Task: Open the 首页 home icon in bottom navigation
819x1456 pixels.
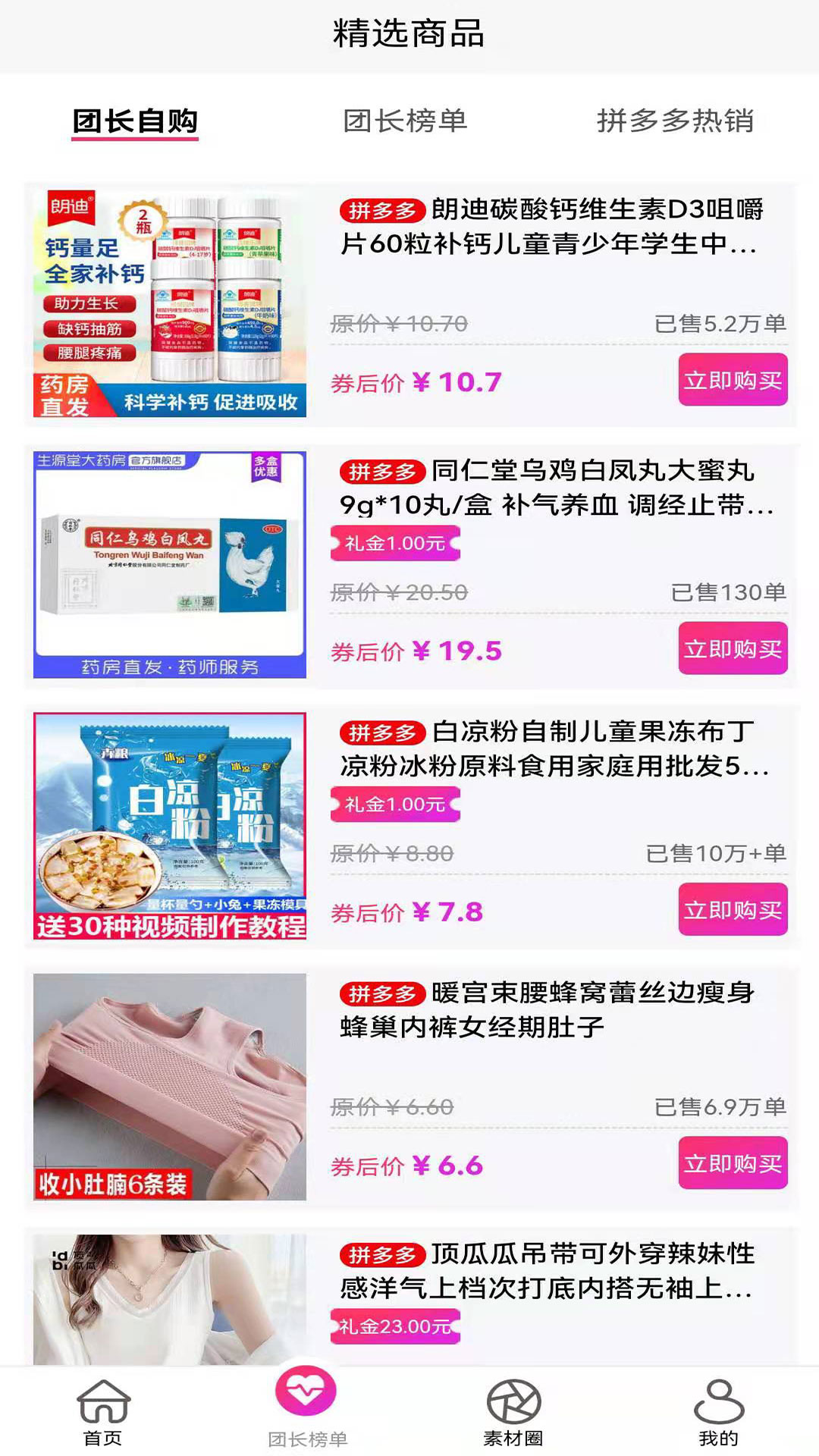Action: [x=105, y=1410]
